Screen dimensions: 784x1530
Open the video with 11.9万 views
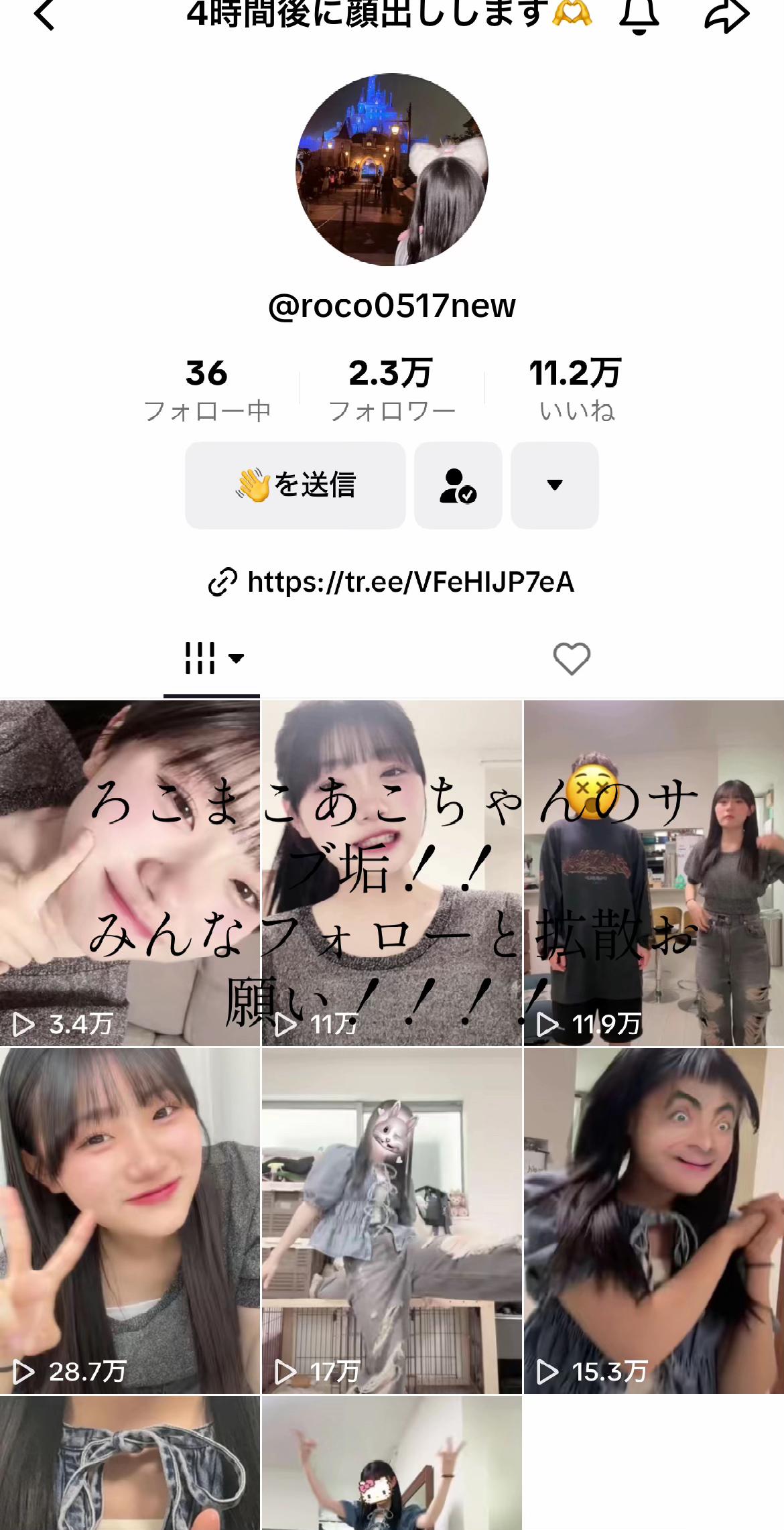pos(654,873)
